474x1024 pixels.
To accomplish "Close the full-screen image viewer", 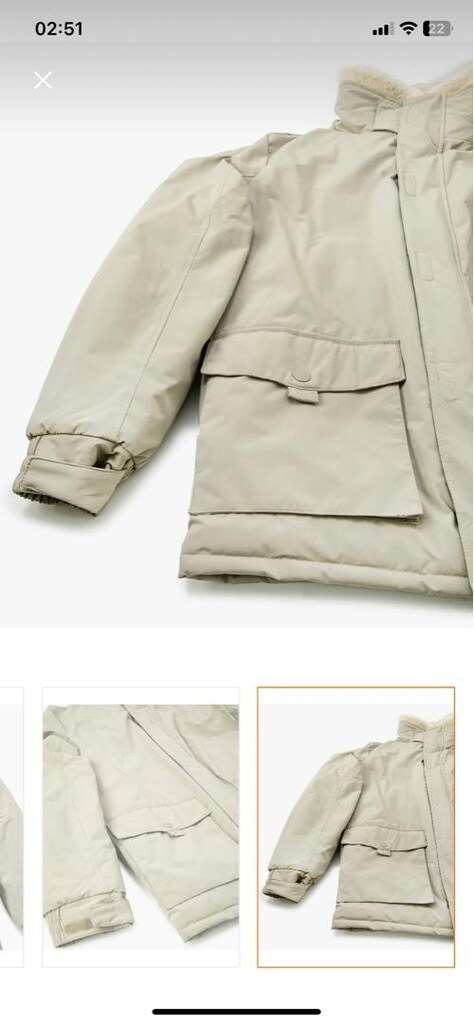I will [43, 80].
